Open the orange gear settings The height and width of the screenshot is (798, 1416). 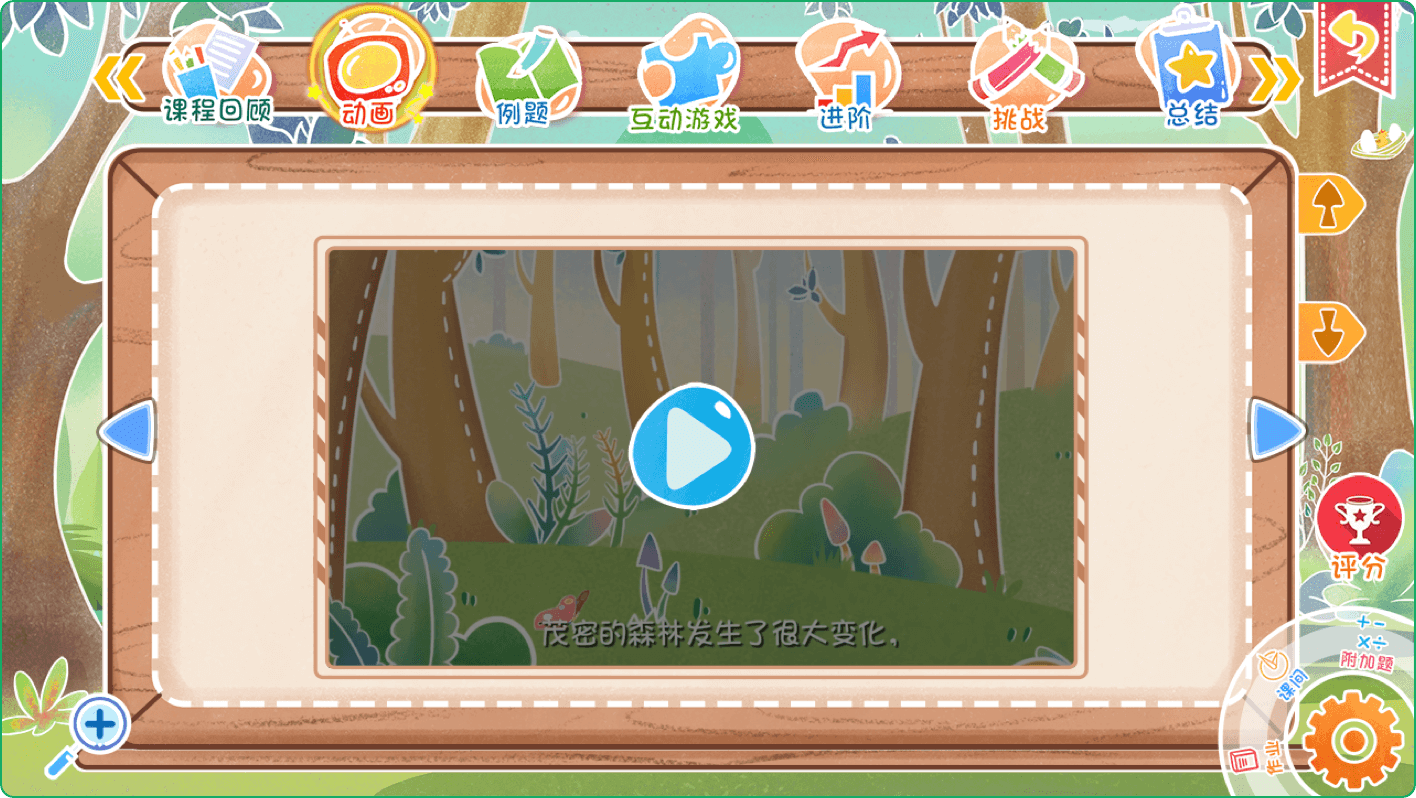point(1355,741)
